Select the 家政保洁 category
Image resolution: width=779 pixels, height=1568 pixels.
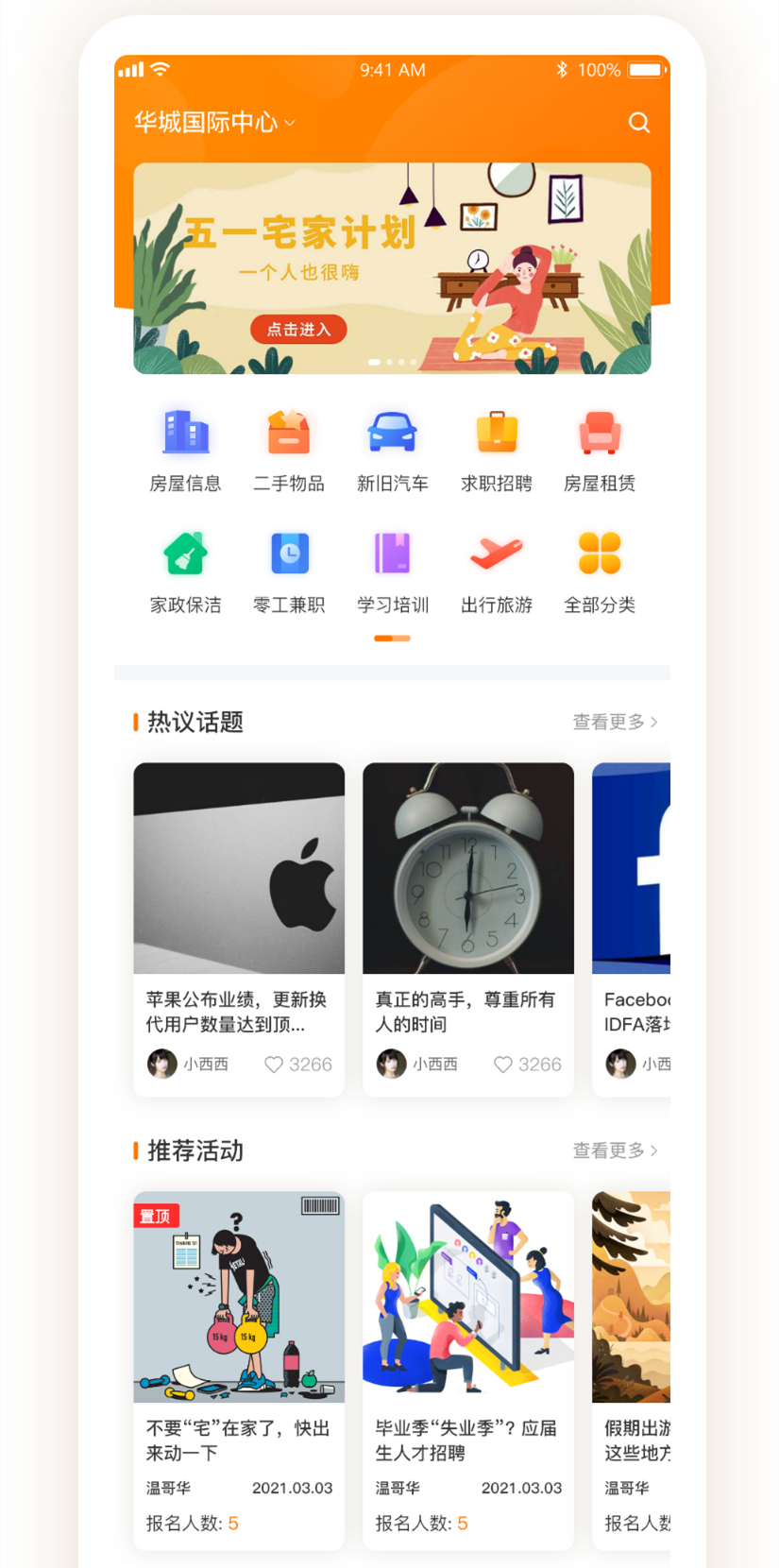(x=185, y=571)
